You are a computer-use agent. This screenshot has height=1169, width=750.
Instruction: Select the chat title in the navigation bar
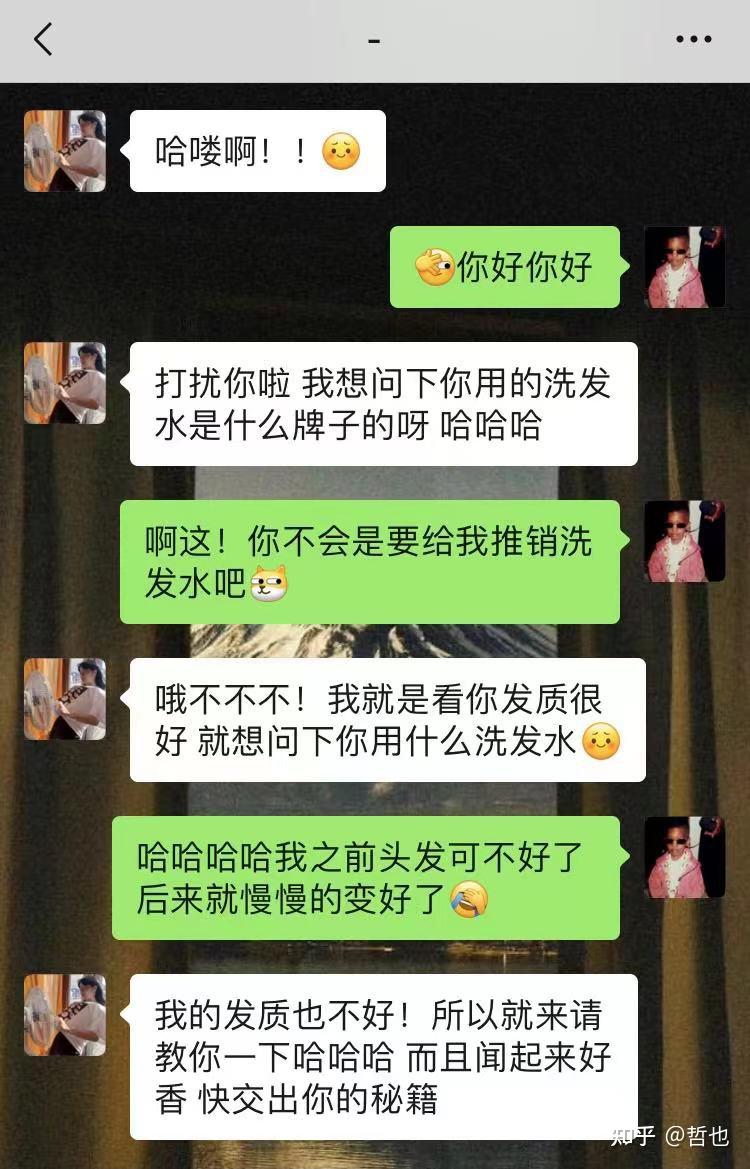(374, 38)
